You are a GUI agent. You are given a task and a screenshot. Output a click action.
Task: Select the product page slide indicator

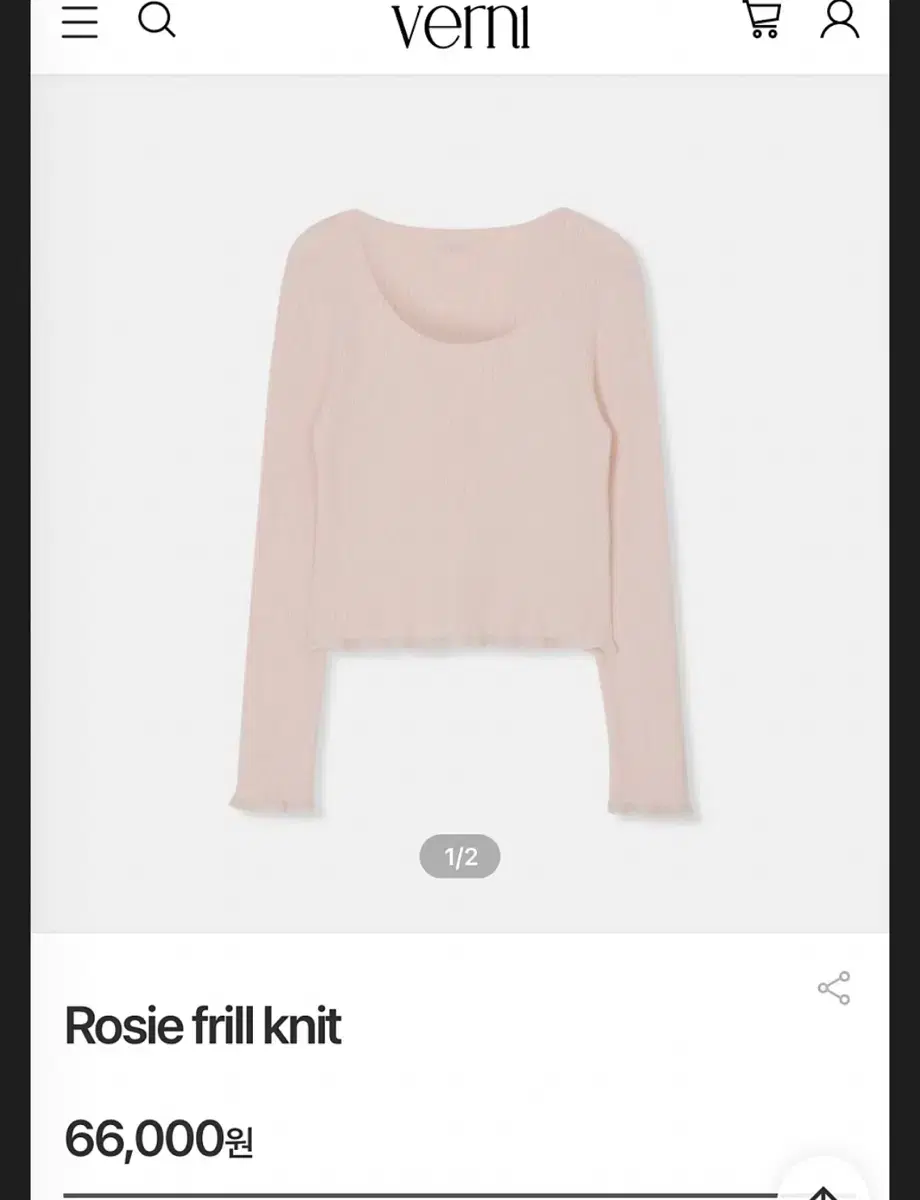click(x=460, y=855)
